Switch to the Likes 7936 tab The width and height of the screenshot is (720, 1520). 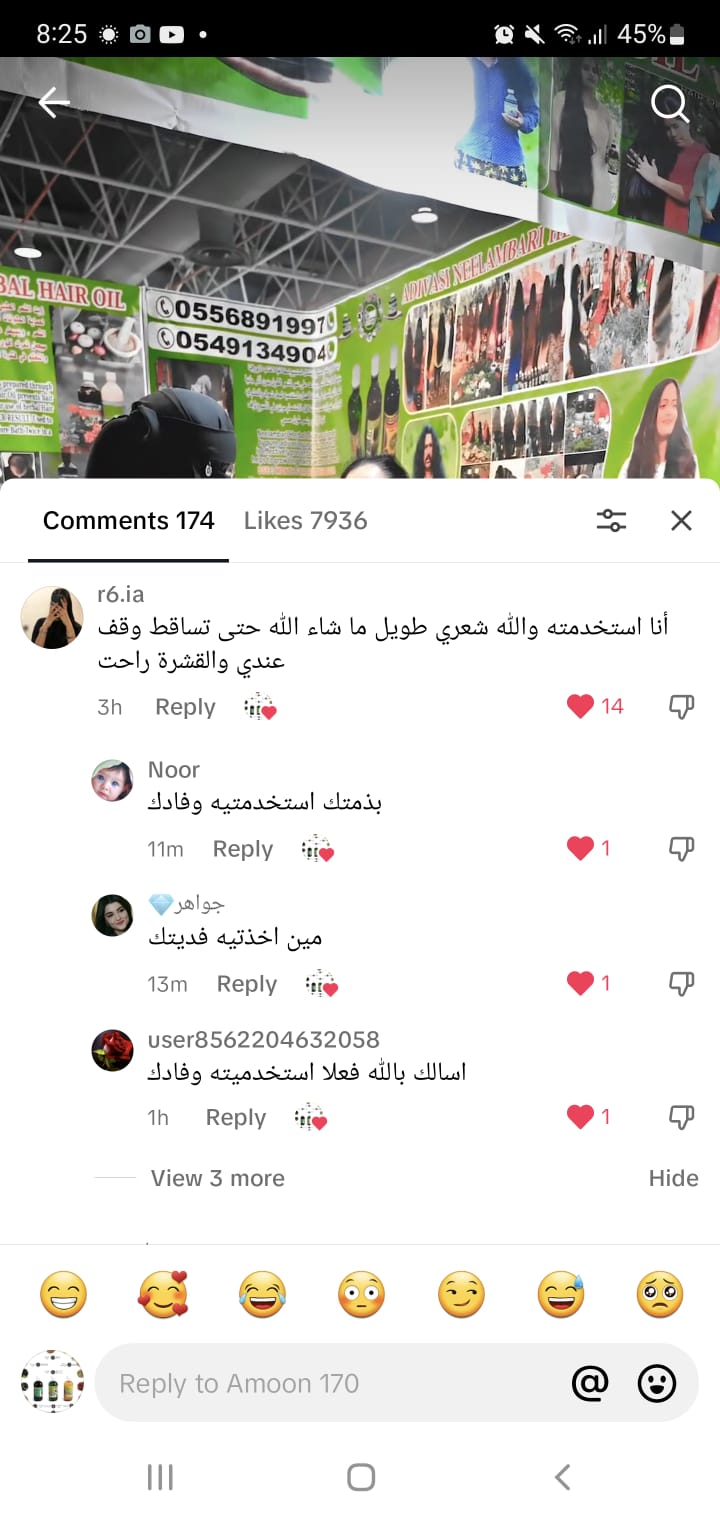[x=305, y=521]
